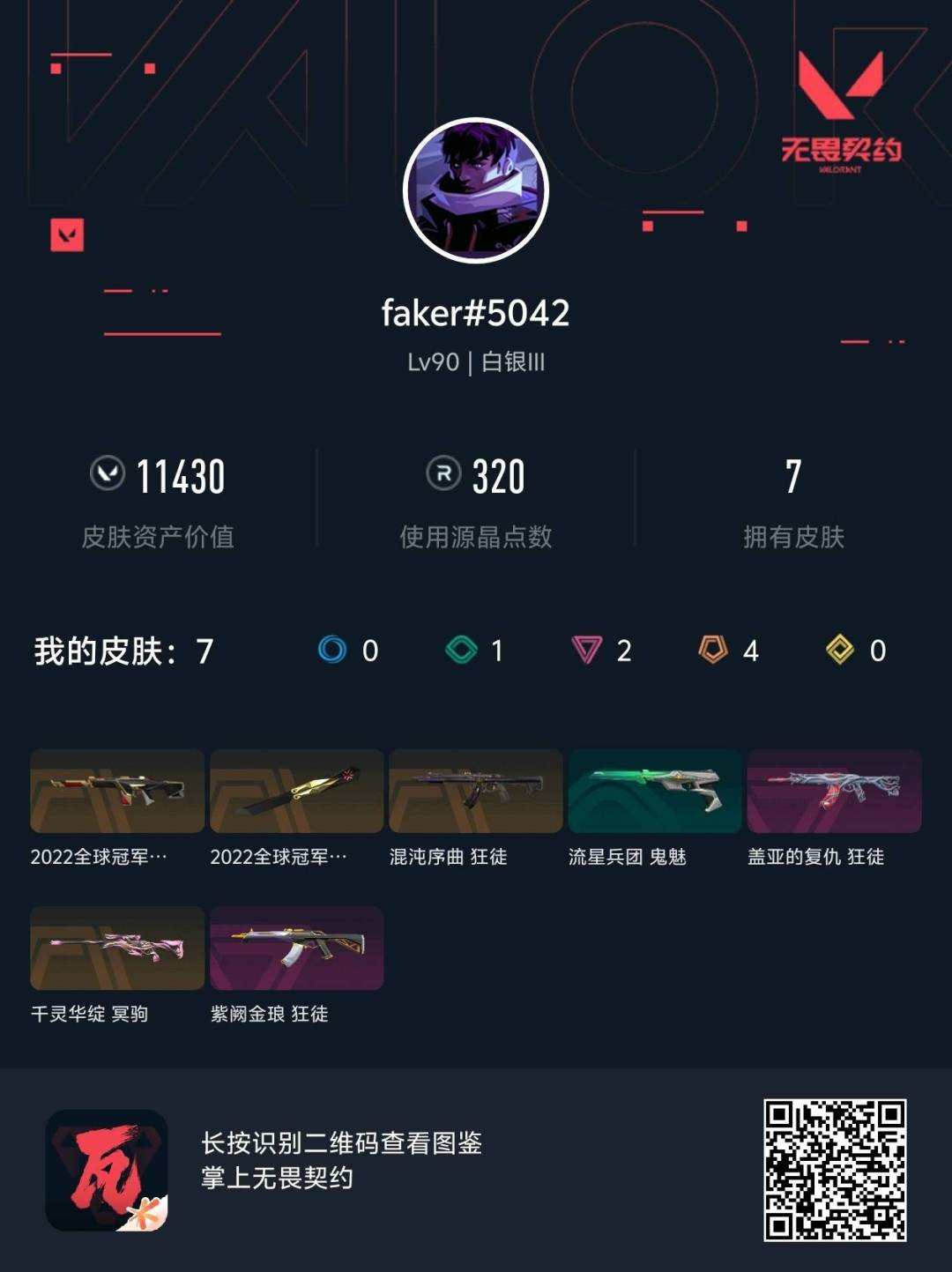Click the profile avatar picture
Image resolution: width=952 pixels, height=1272 pixels.
click(x=475, y=188)
